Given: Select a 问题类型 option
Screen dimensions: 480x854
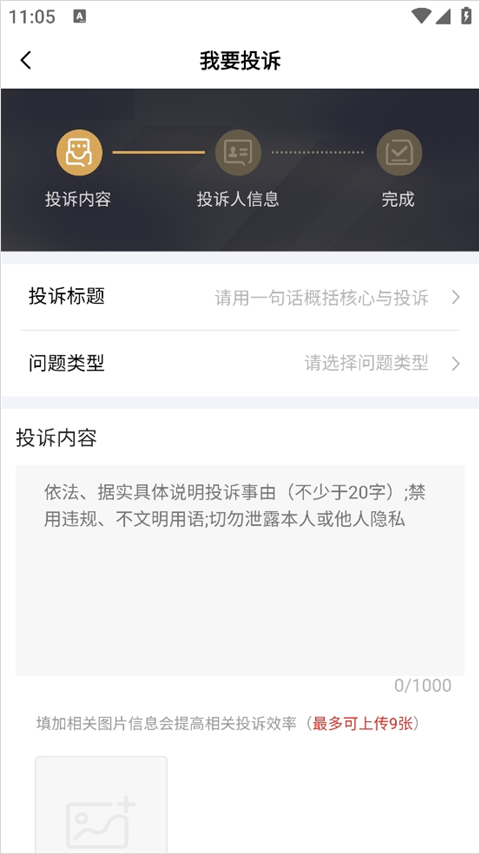Looking at the screenshot, I should 240,363.
